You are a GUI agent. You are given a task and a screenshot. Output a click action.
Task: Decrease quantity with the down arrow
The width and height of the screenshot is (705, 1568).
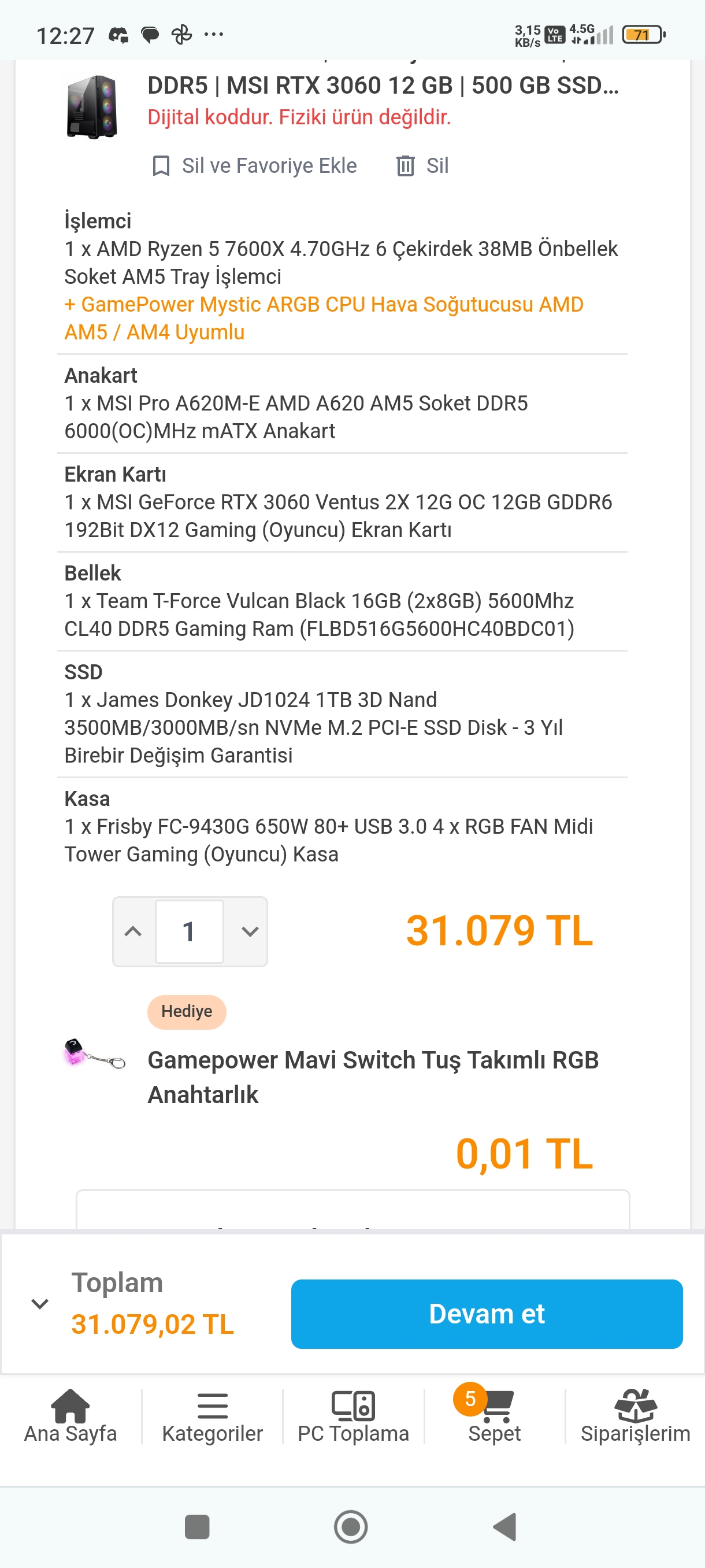(x=250, y=931)
